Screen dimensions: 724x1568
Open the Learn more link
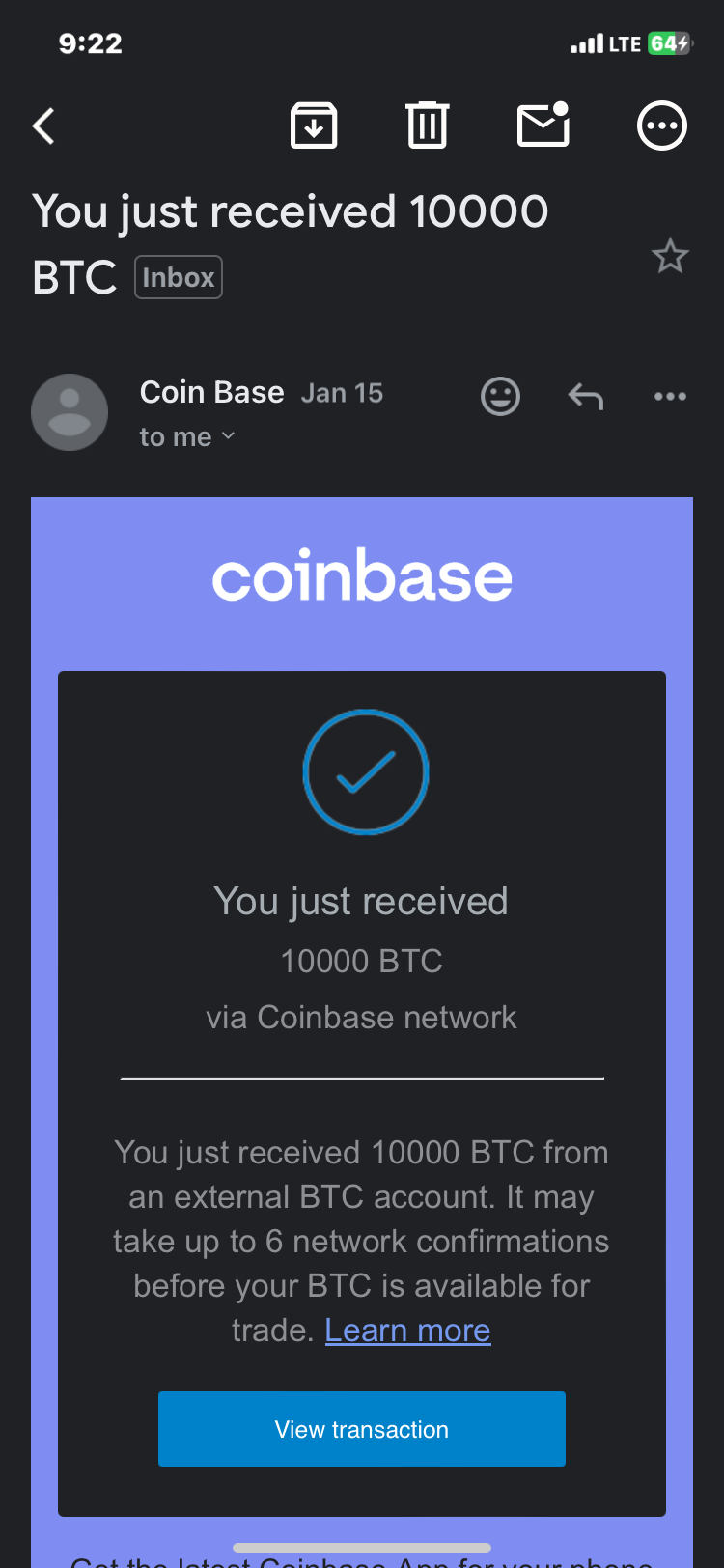point(407,1330)
